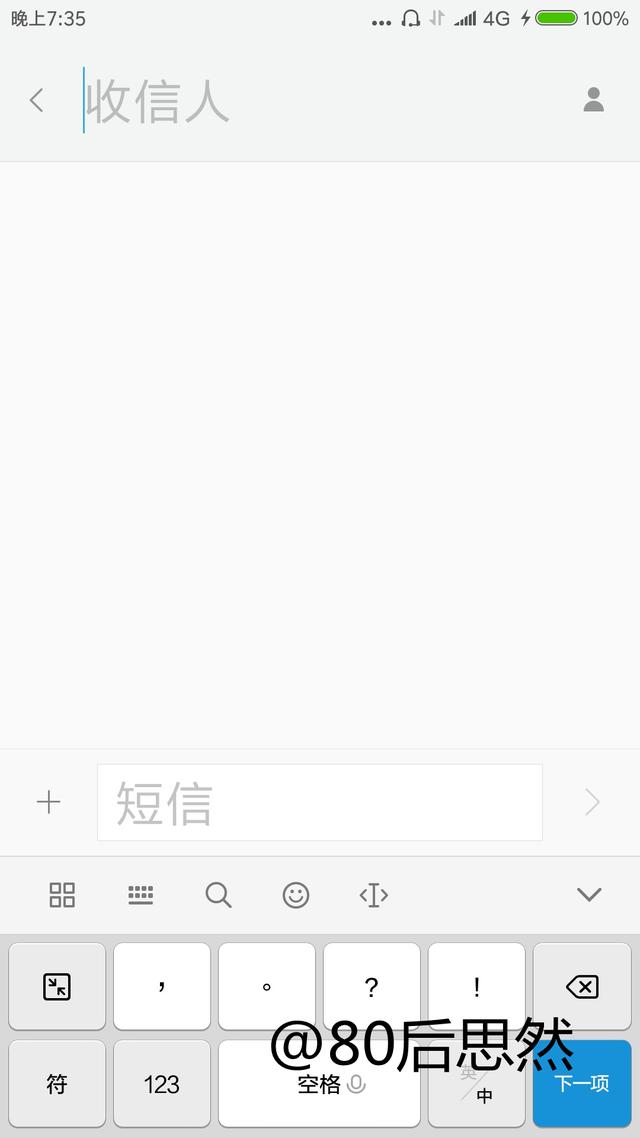The width and height of the screenshot is (640, 1138).
Task: Tap the backspace key
Action: (x=582, y=986)
